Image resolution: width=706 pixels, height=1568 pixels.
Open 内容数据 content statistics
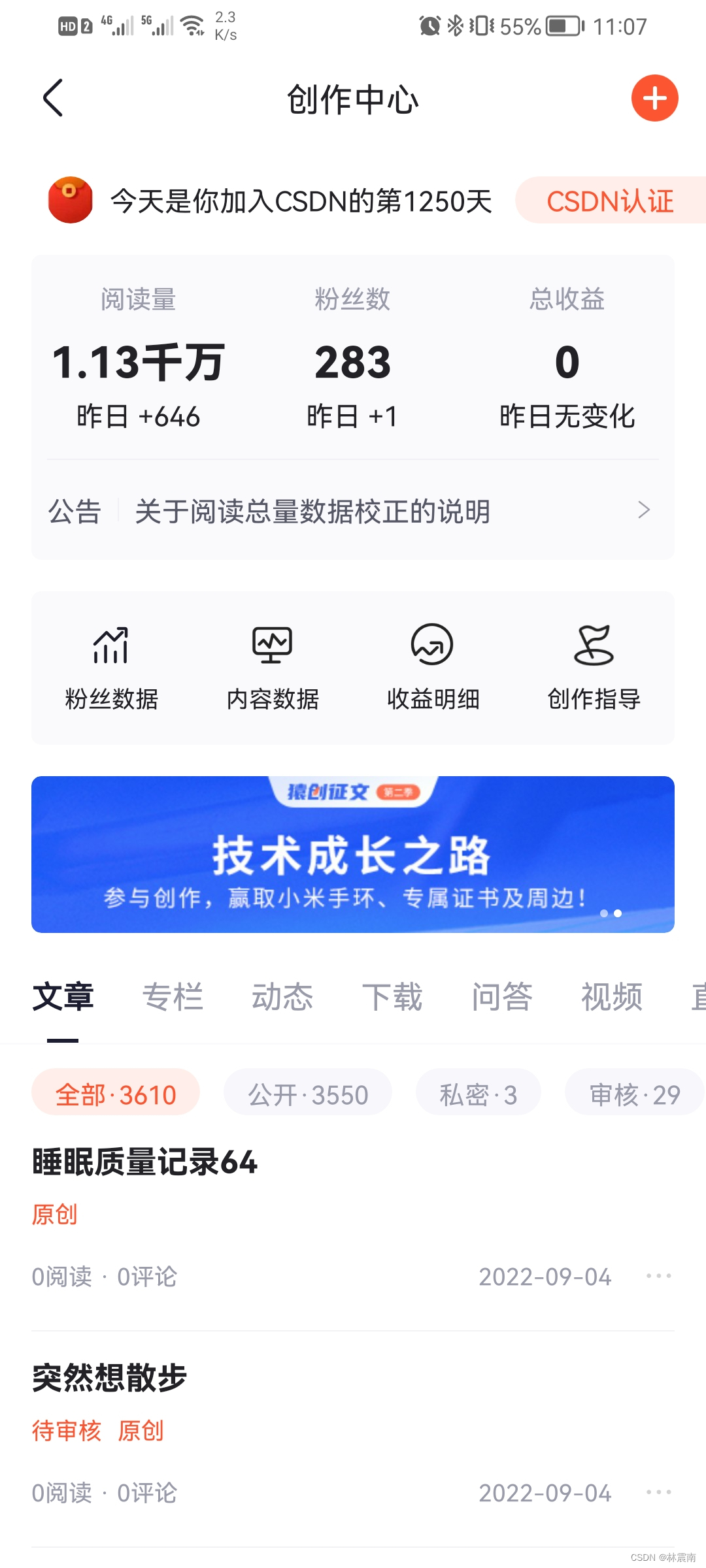pos(273,668)
